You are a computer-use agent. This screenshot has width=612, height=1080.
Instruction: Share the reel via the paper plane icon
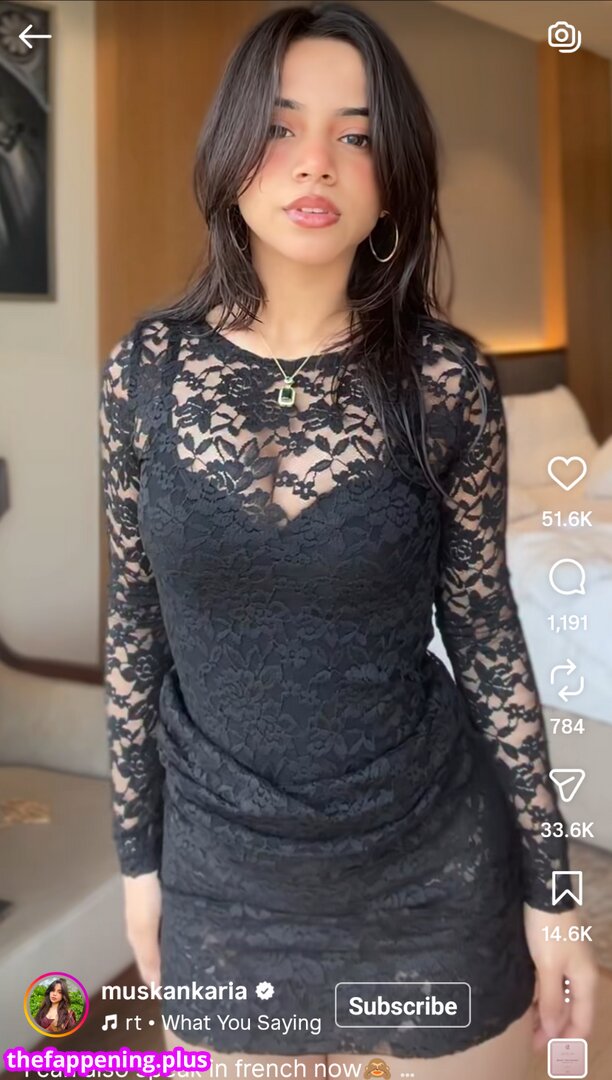point(567,785)
